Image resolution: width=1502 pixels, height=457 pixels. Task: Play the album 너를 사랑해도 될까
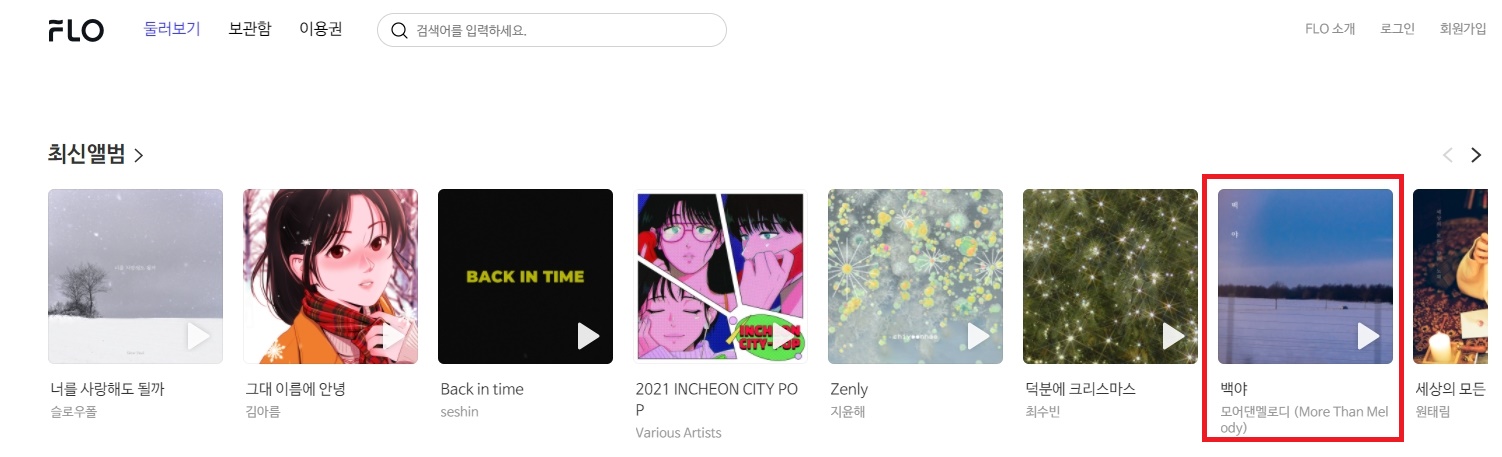(199, 336)
